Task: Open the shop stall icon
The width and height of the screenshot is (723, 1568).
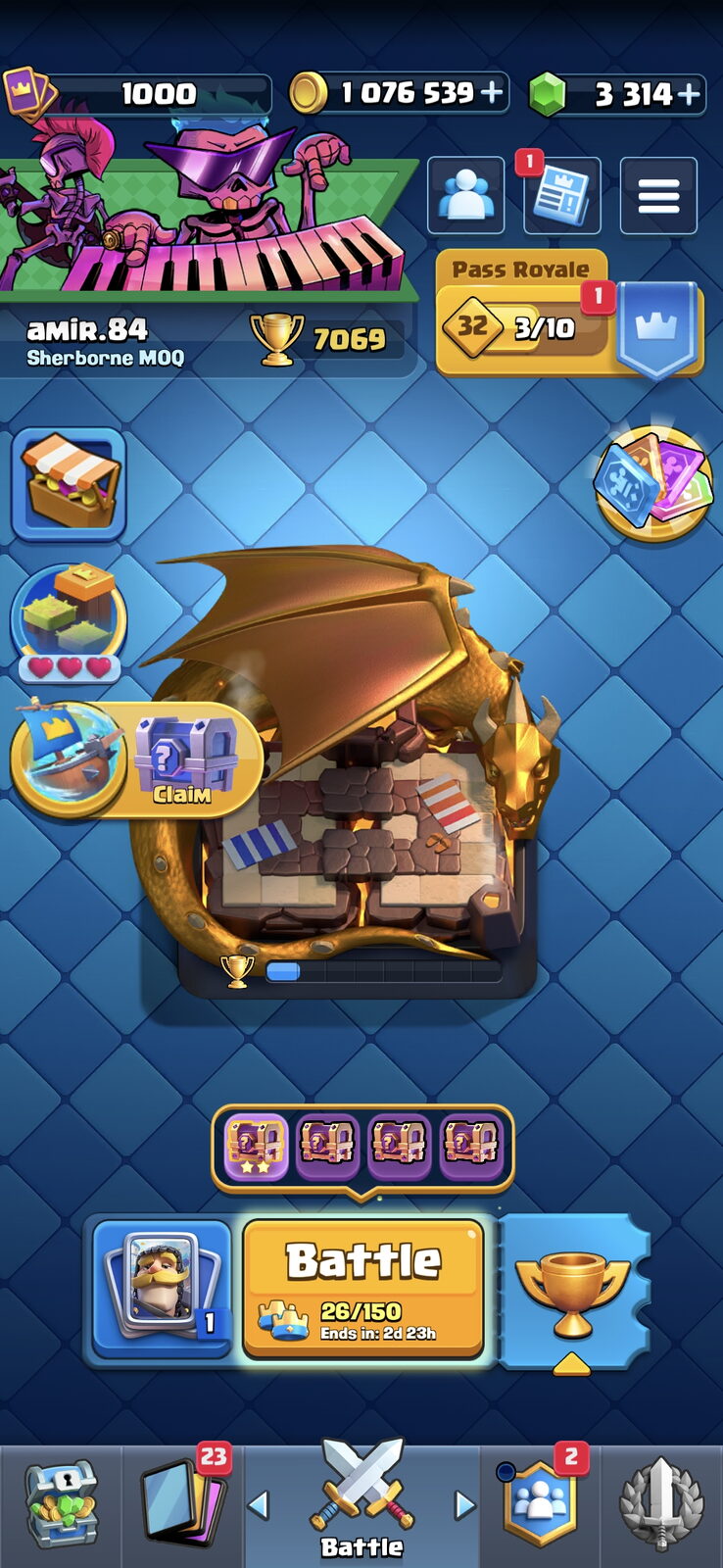Action: point(69,483)
